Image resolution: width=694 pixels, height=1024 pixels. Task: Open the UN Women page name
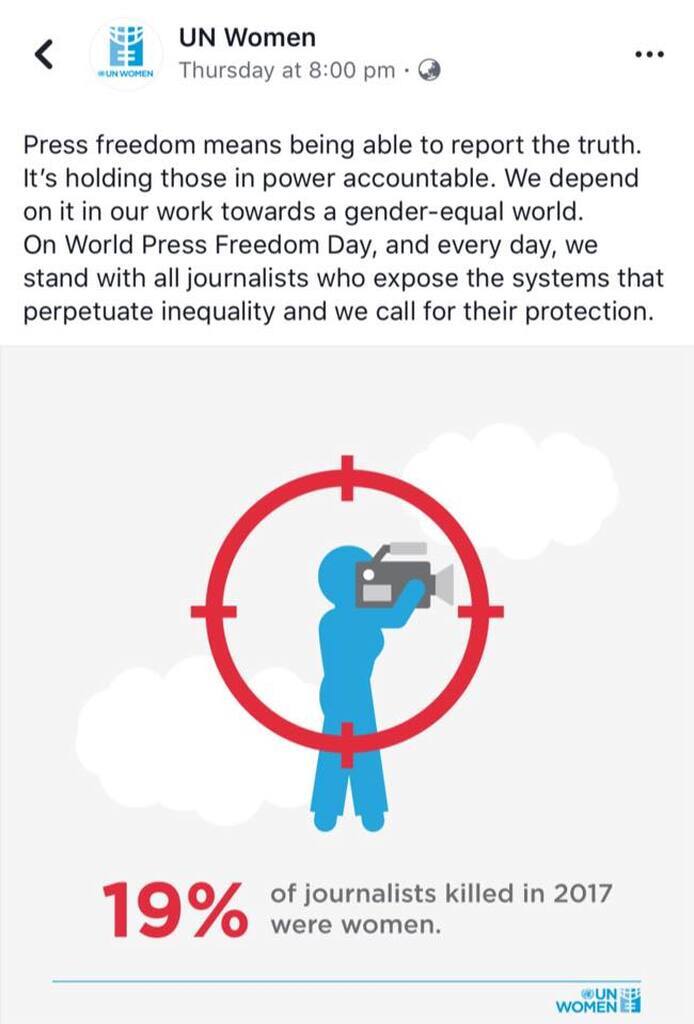247,38
